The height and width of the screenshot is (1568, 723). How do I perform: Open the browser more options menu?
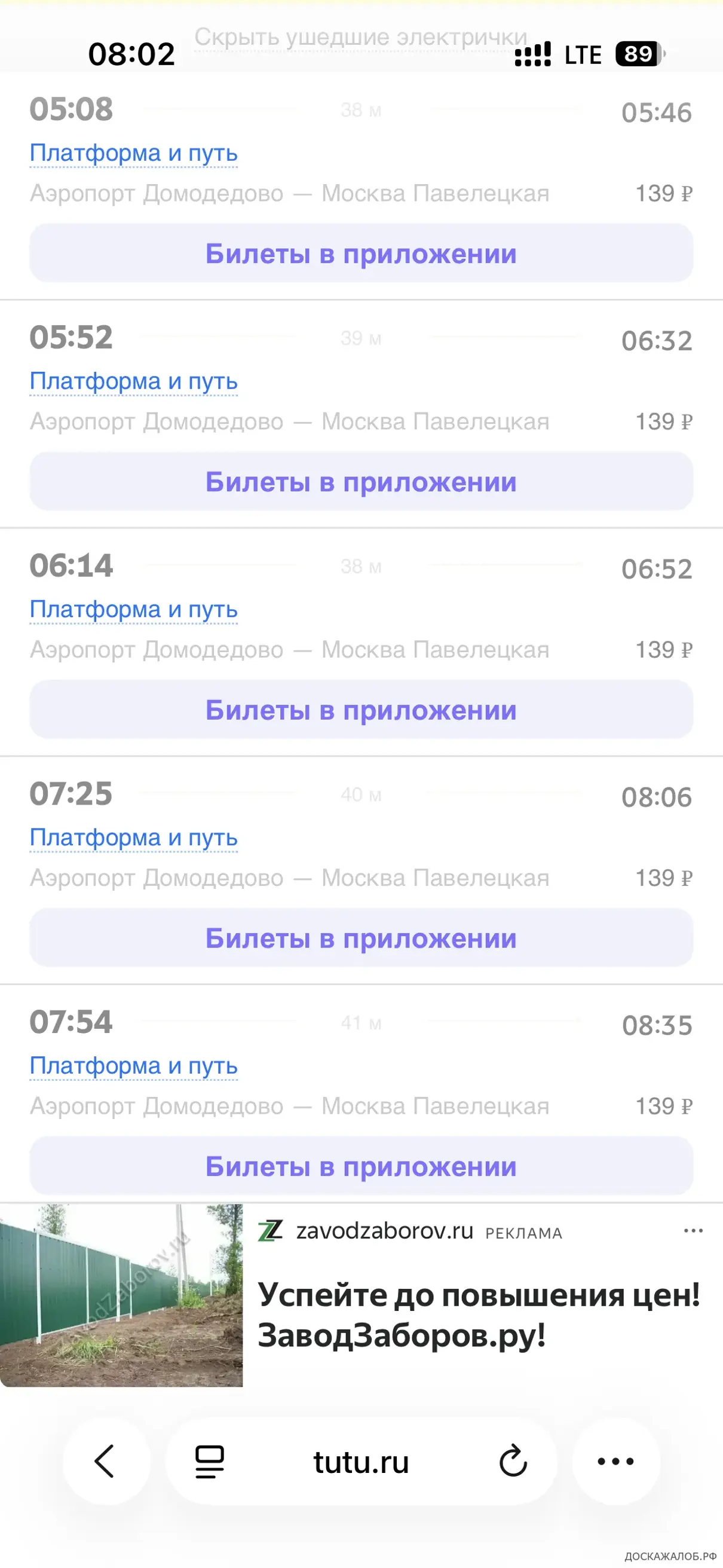615,1461
